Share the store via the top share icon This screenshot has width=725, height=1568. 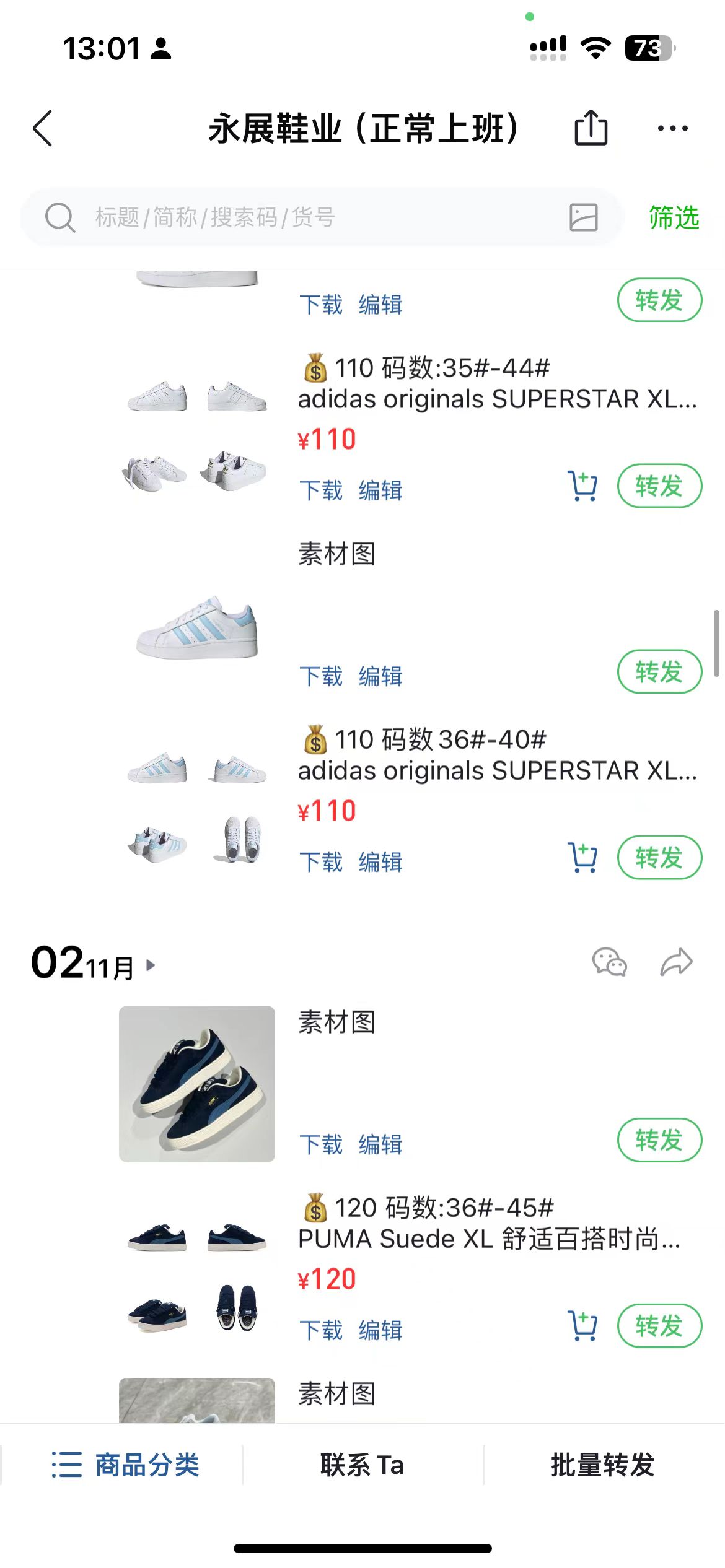pos(591,128)
